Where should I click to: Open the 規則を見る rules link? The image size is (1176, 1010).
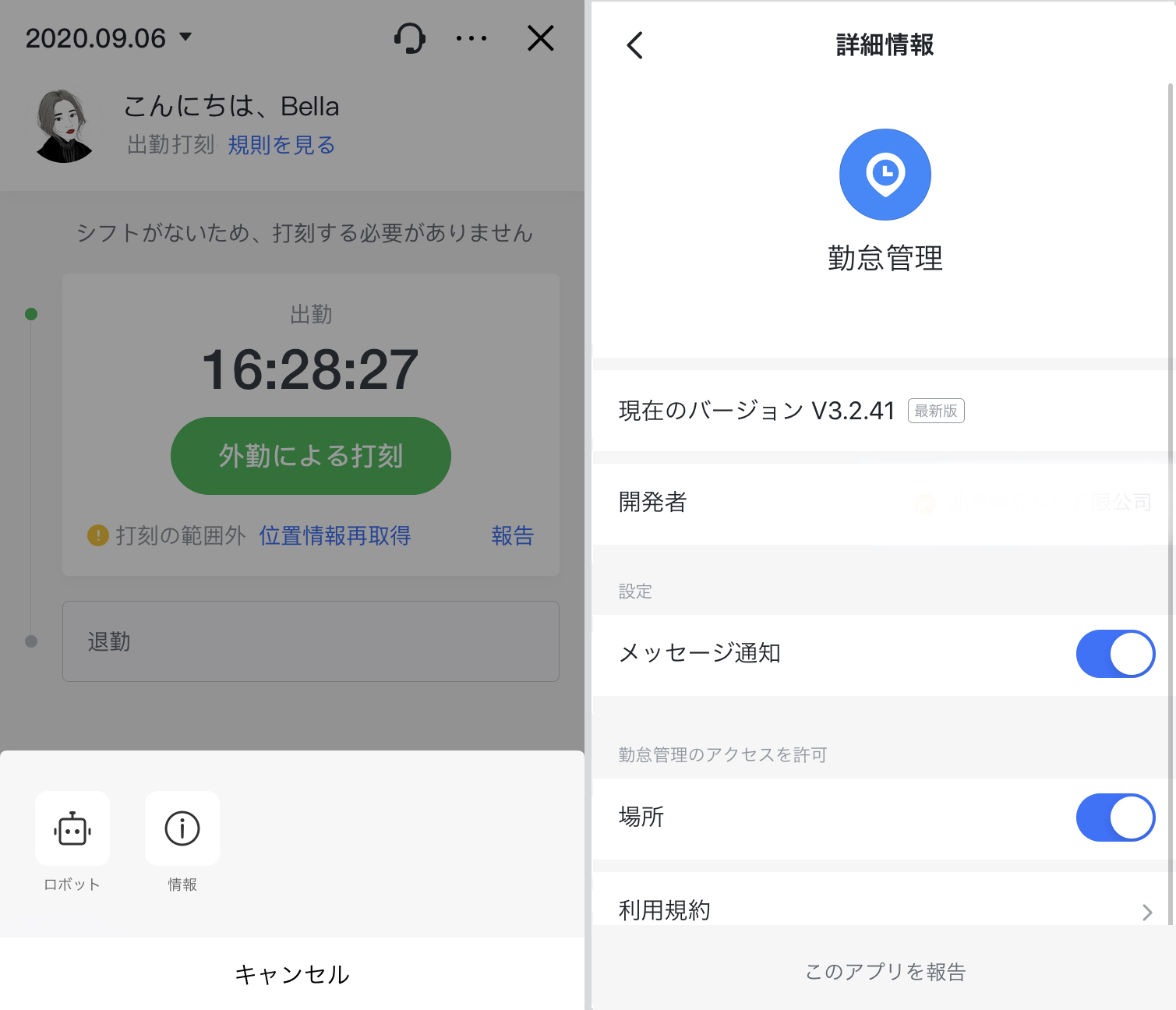(x=281, y=145)
